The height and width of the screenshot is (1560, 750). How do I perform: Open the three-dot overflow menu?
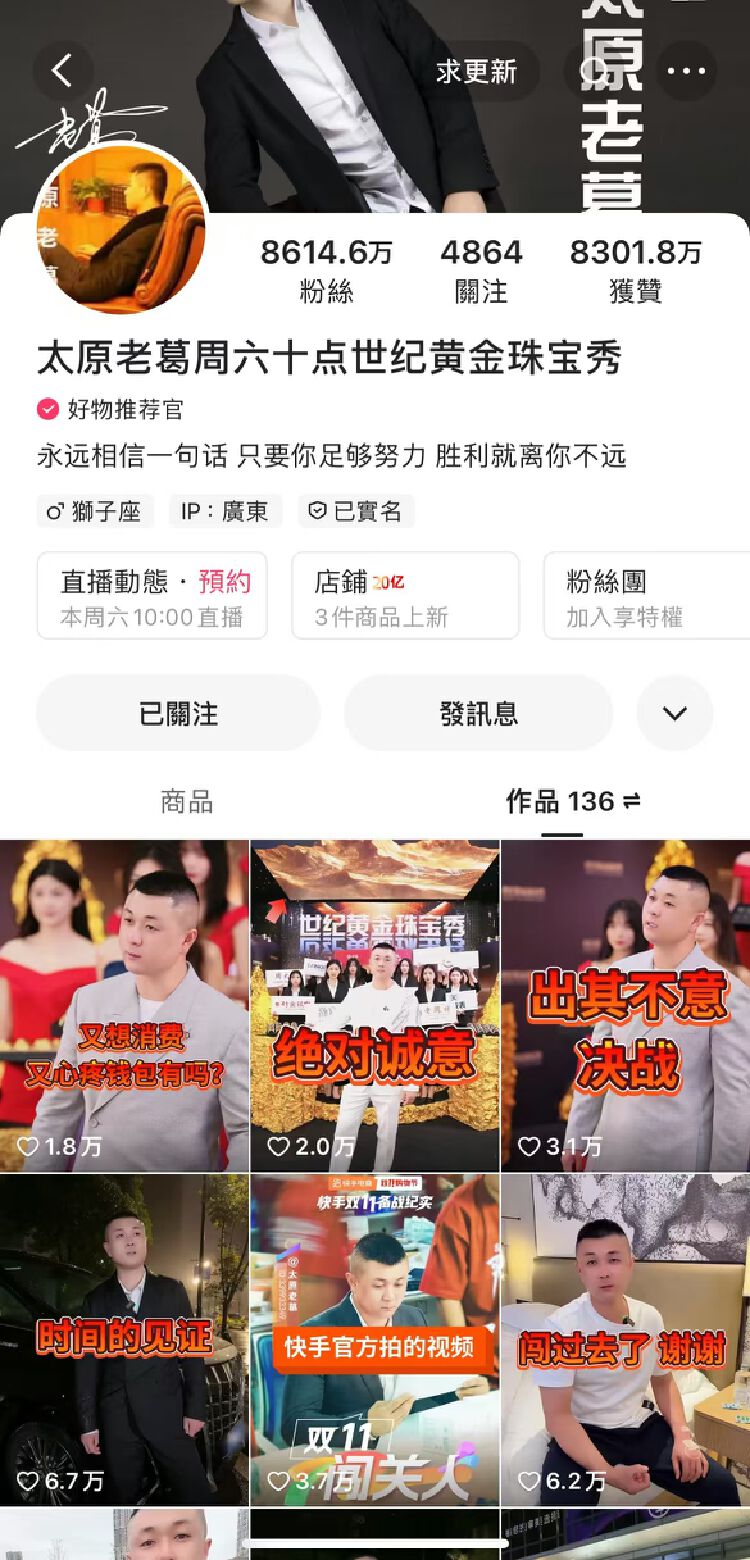[686, 71]
